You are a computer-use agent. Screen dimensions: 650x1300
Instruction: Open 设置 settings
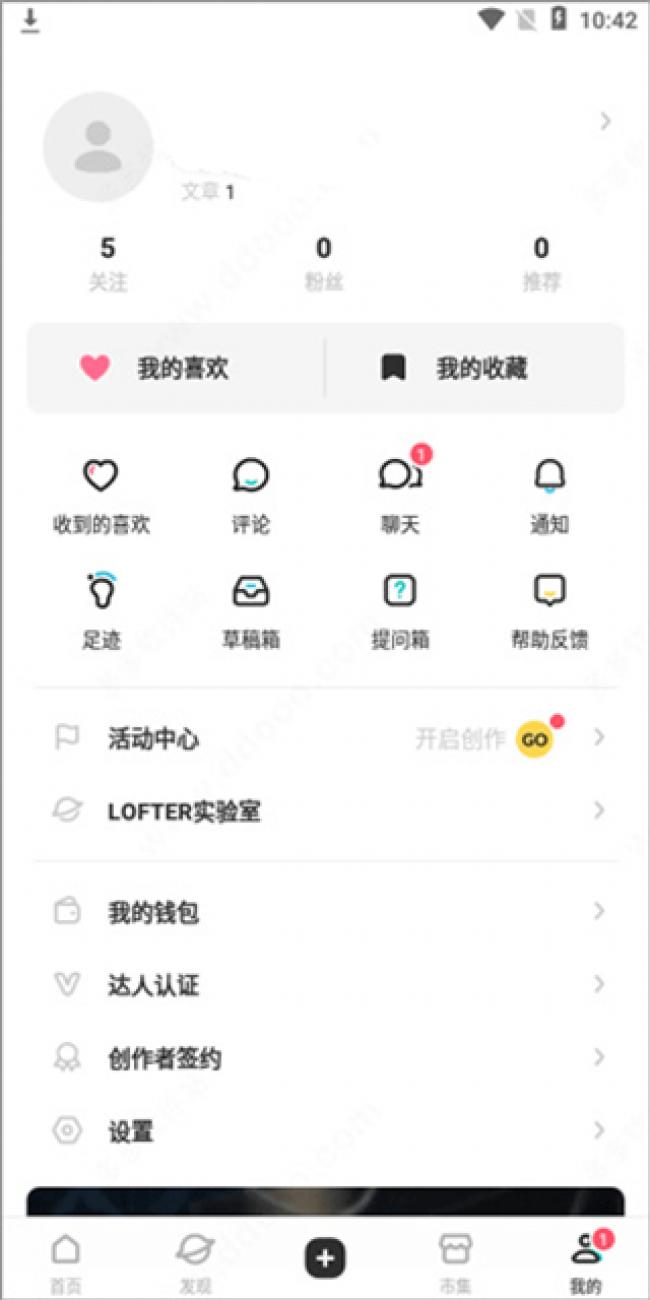(325, 1131)
